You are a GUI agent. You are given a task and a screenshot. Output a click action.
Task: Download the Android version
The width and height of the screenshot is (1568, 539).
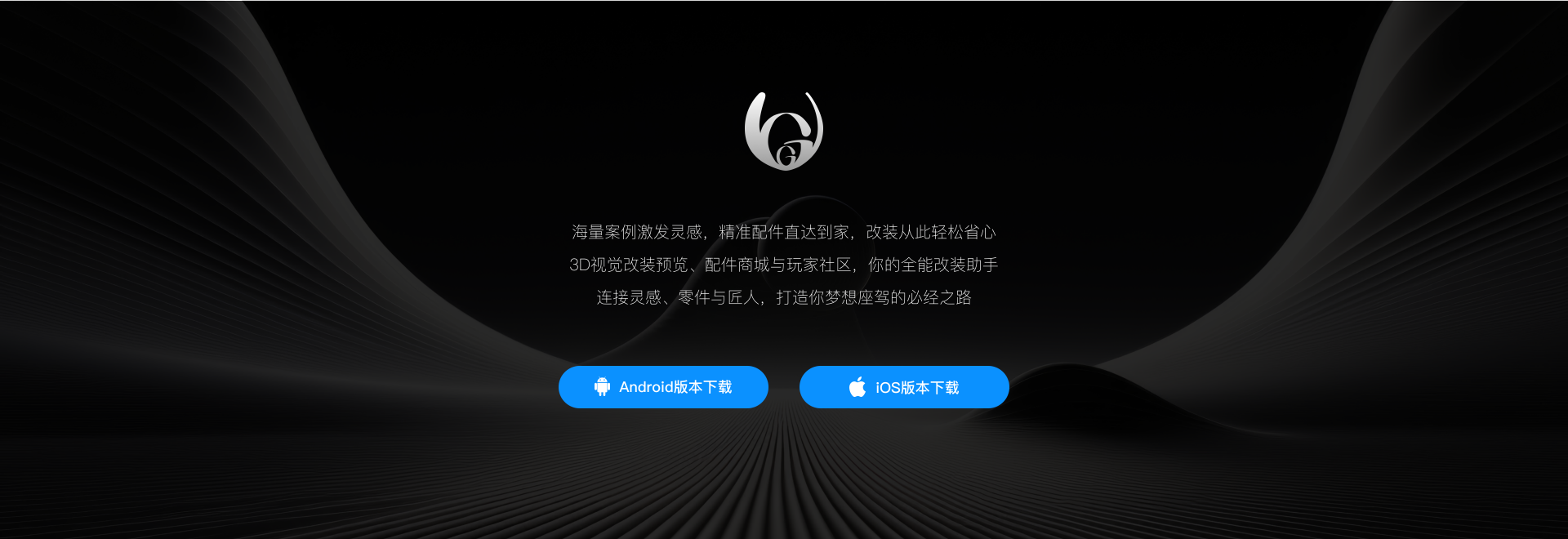pos(663,387)
